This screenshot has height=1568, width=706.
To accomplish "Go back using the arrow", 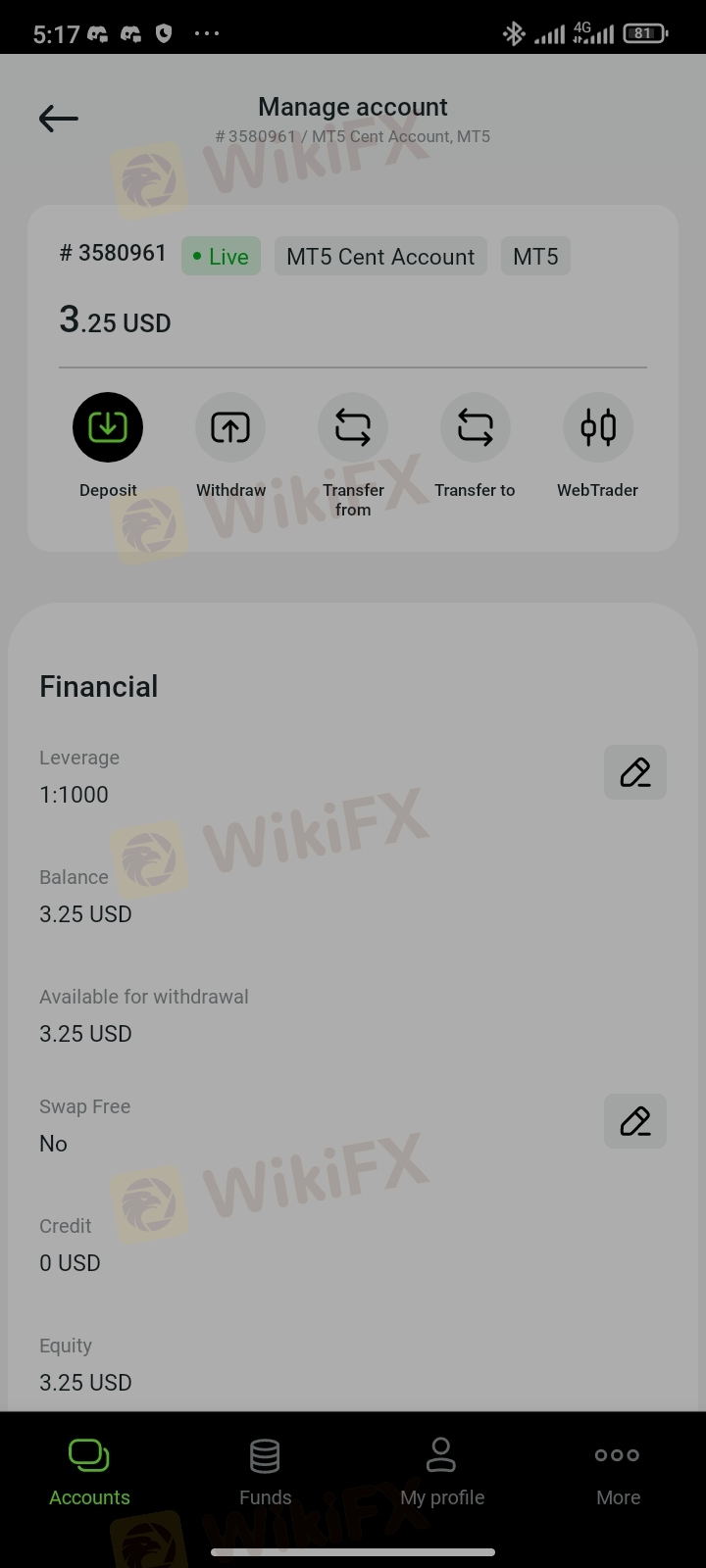I will click(59, 119).
